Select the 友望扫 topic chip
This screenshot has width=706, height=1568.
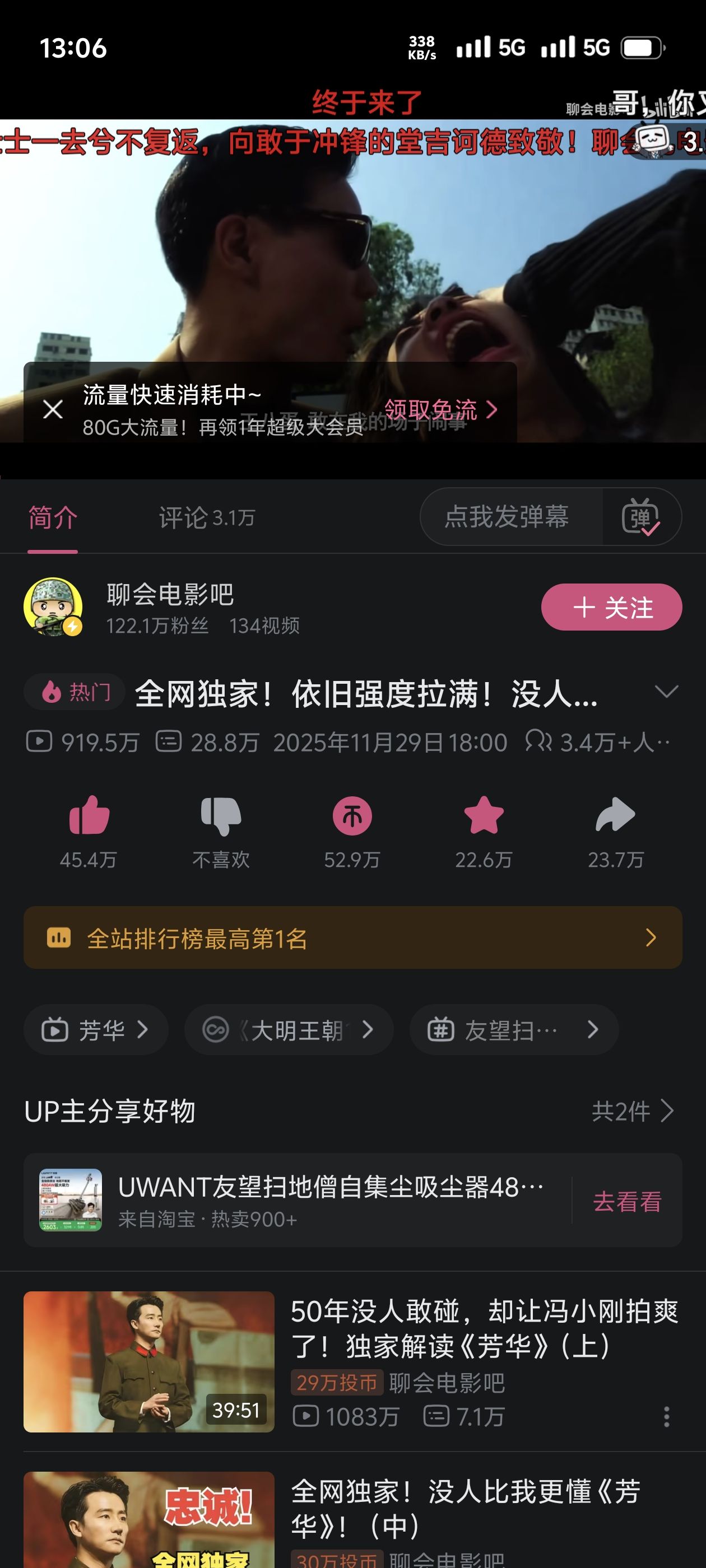514,1029
